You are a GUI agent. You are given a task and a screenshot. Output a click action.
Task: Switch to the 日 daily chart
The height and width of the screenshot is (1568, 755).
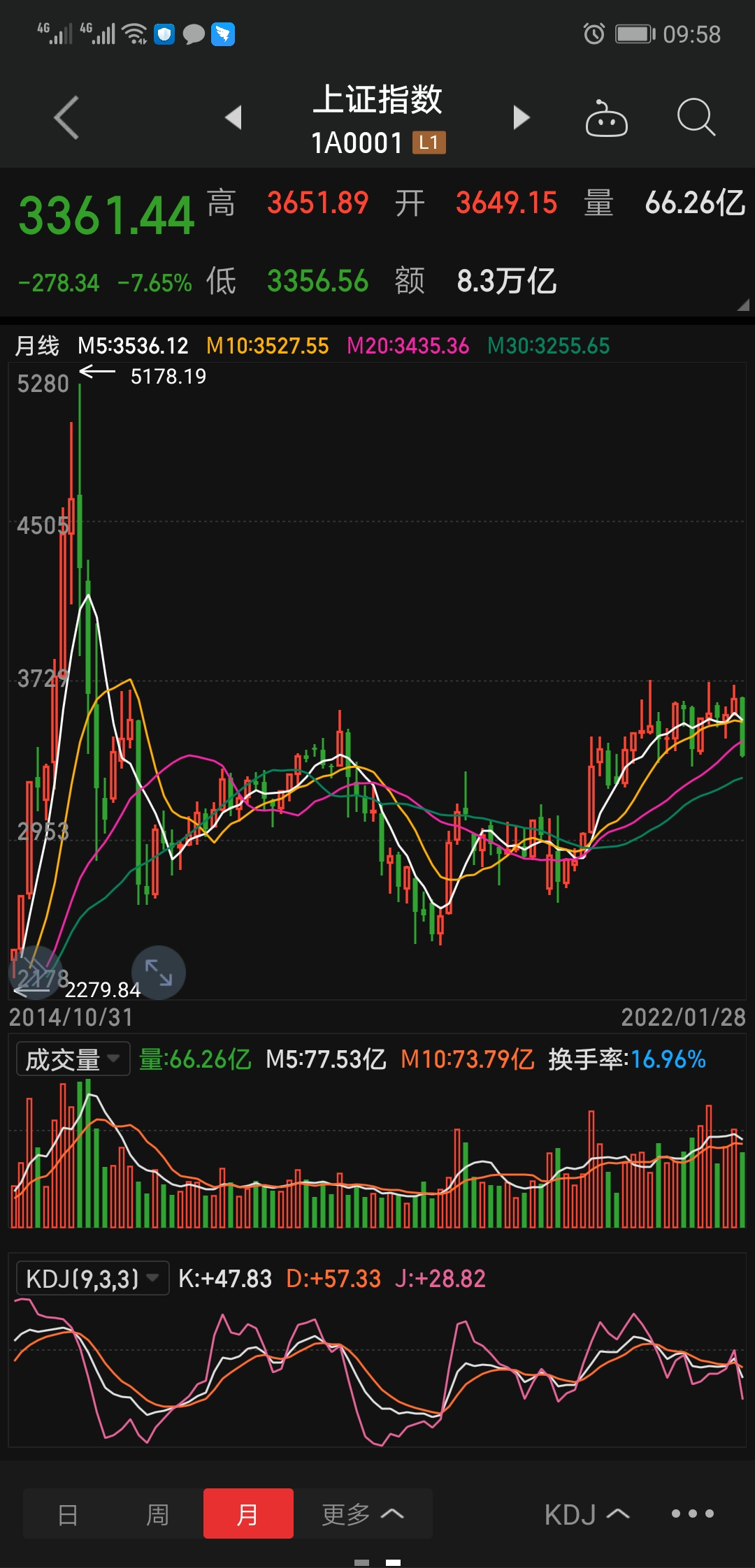[68, 1514]
